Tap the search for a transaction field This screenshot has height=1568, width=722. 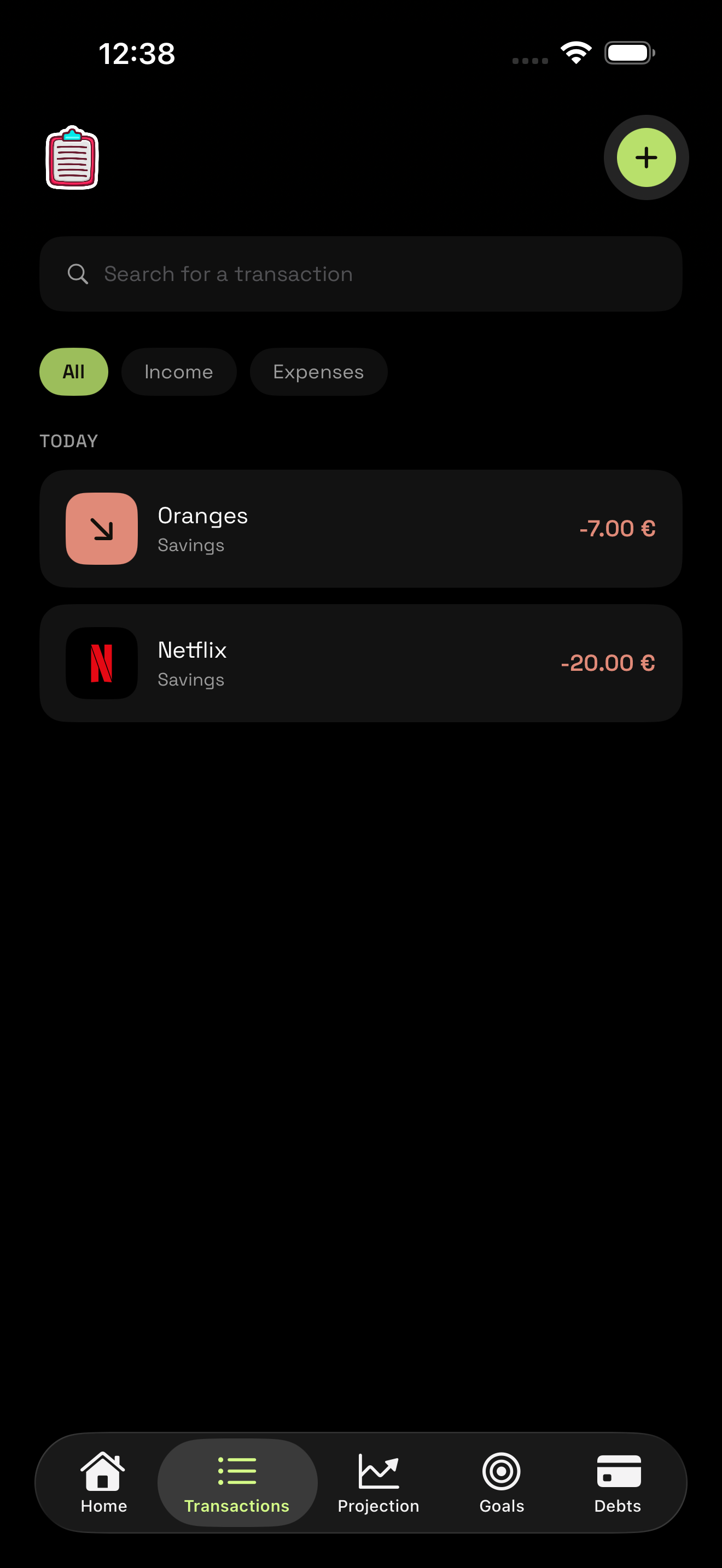tap(361, 274)
